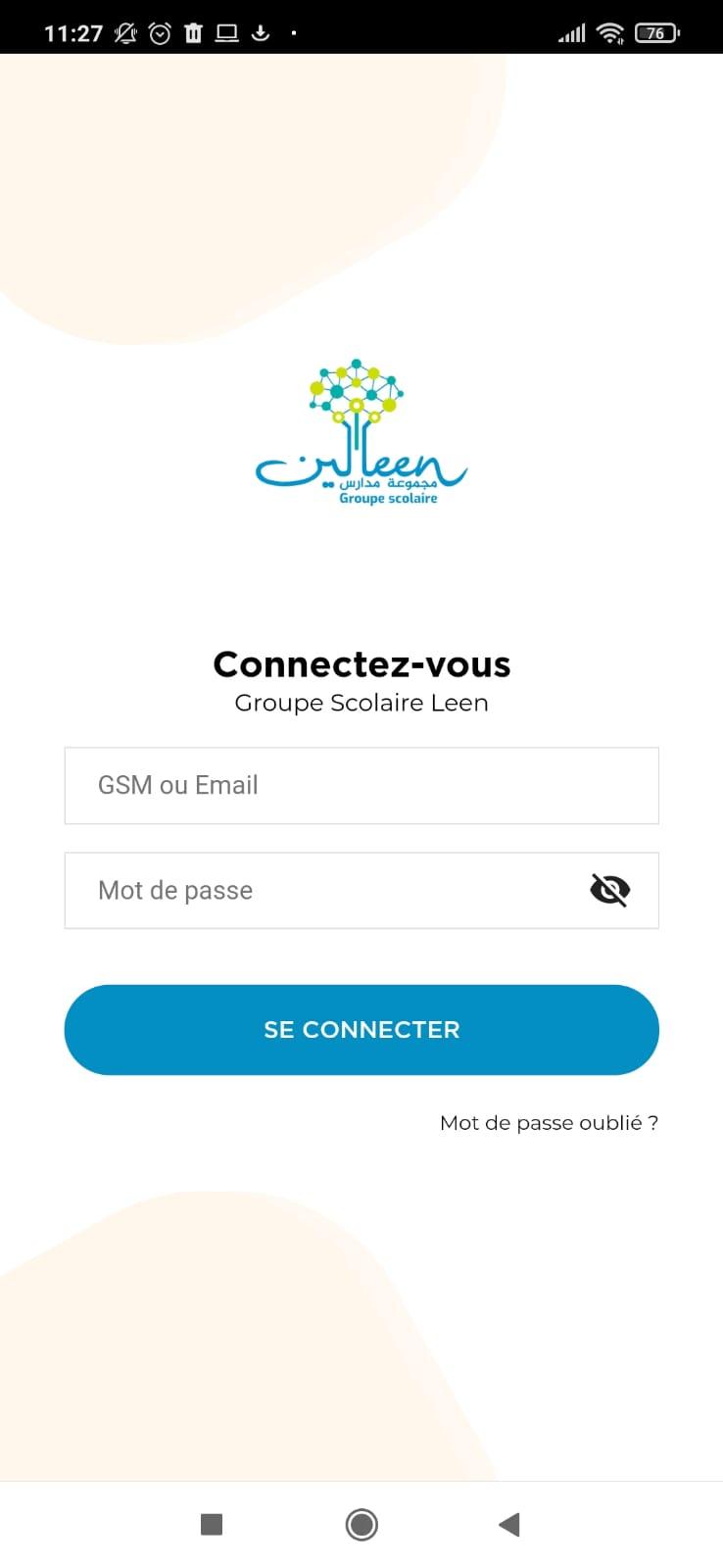Open recent apps from navigation bar

[x=212, y=1524]
